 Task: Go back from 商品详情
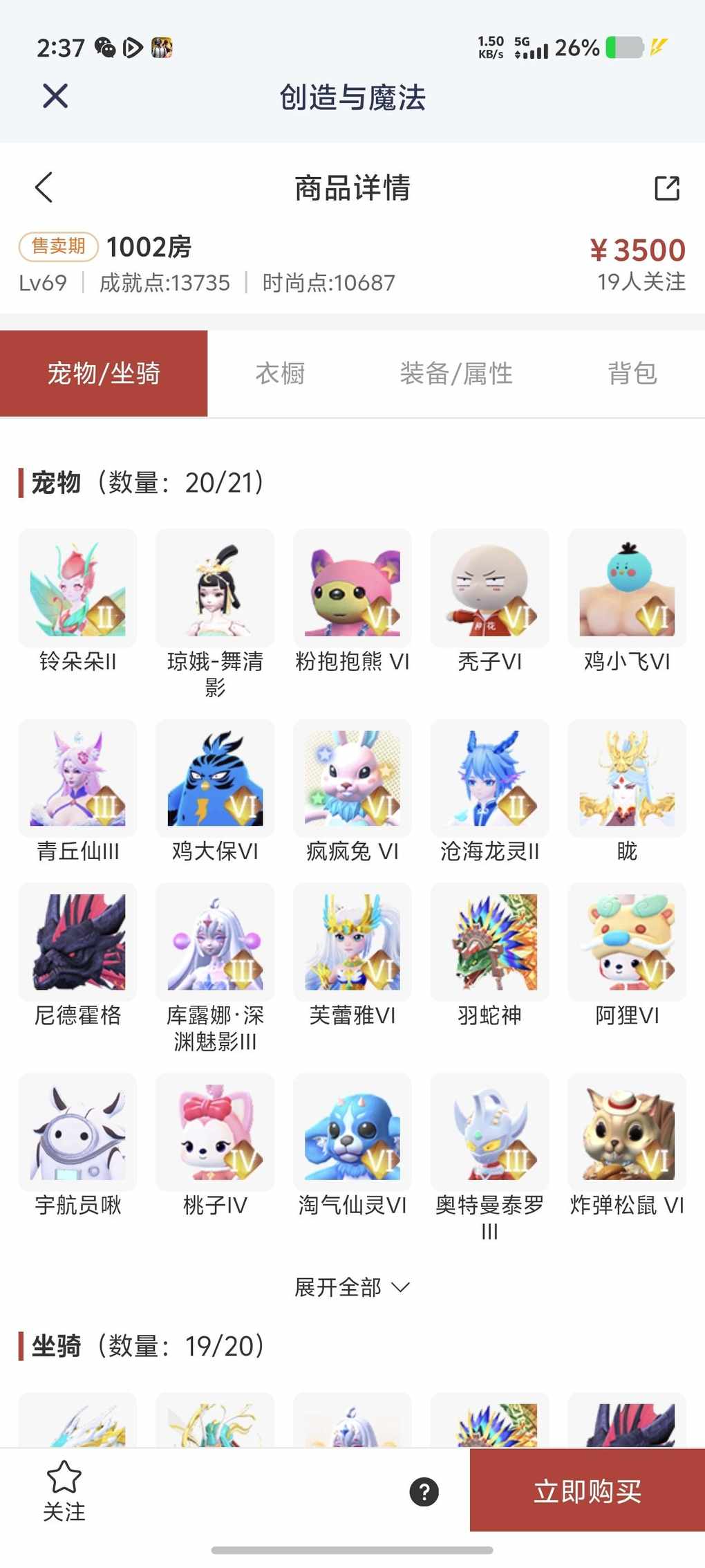click(44, 187)
